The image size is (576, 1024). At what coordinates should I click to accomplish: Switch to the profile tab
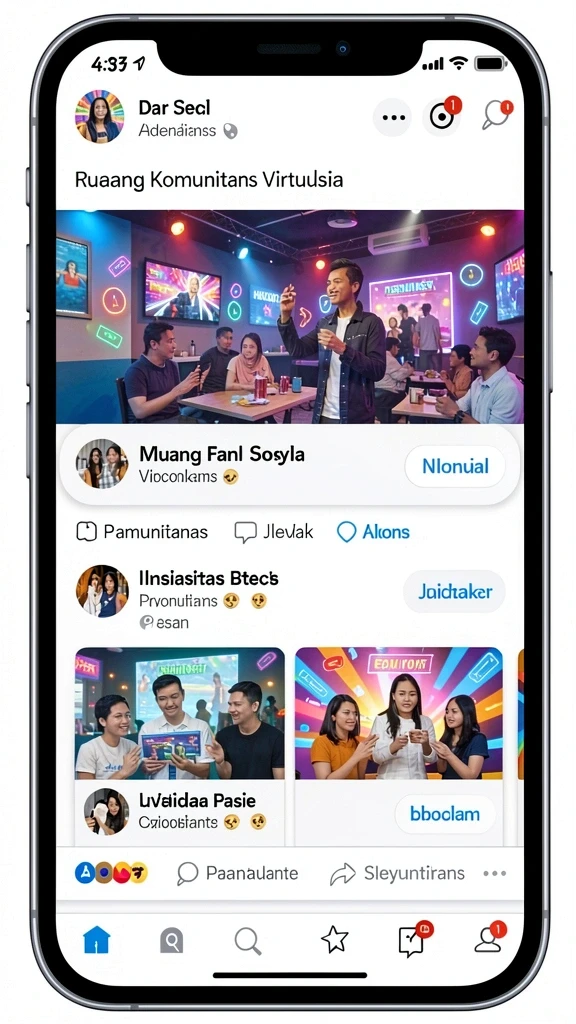tap(488, 938)
